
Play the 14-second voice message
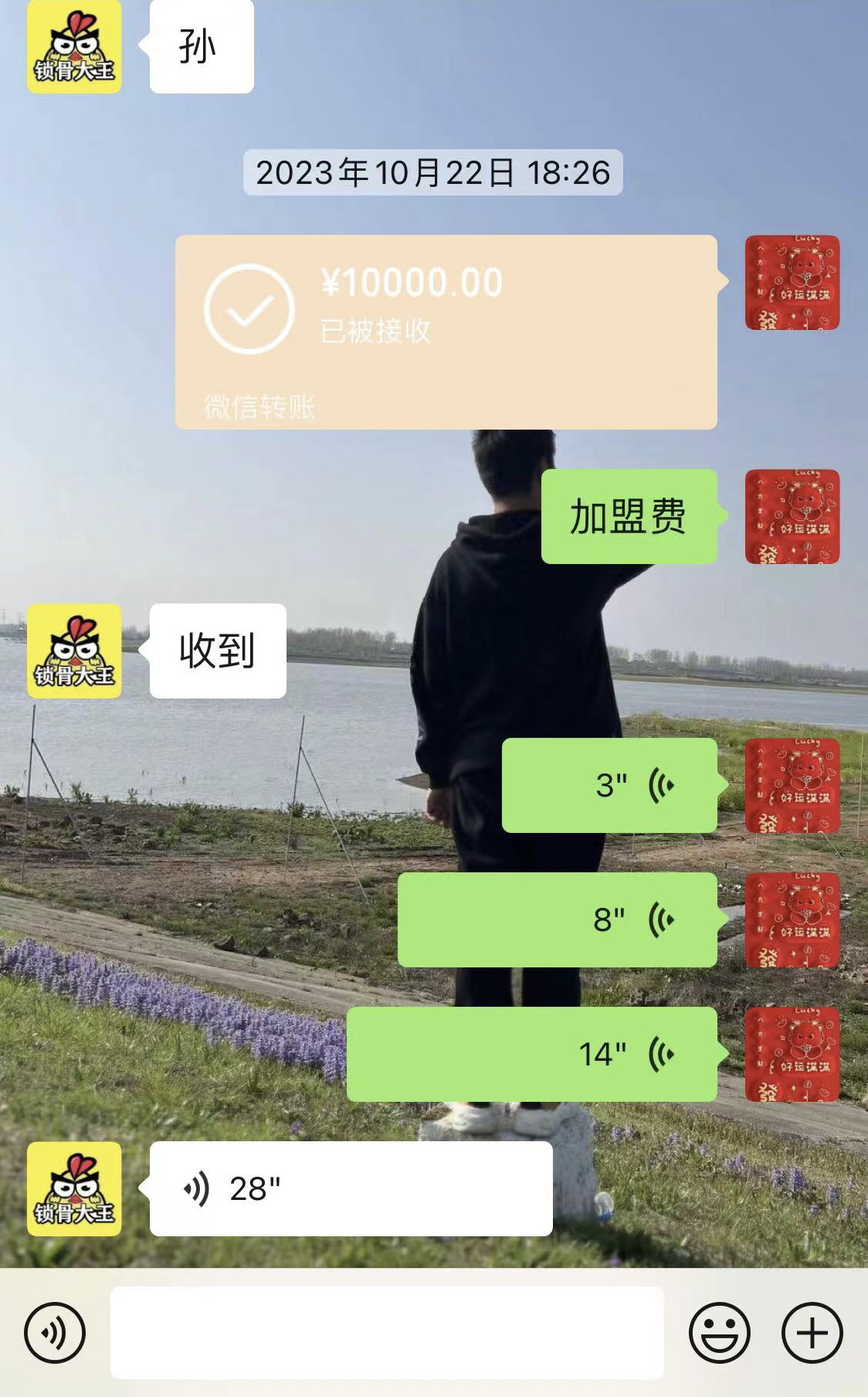tap(531, 1054)
